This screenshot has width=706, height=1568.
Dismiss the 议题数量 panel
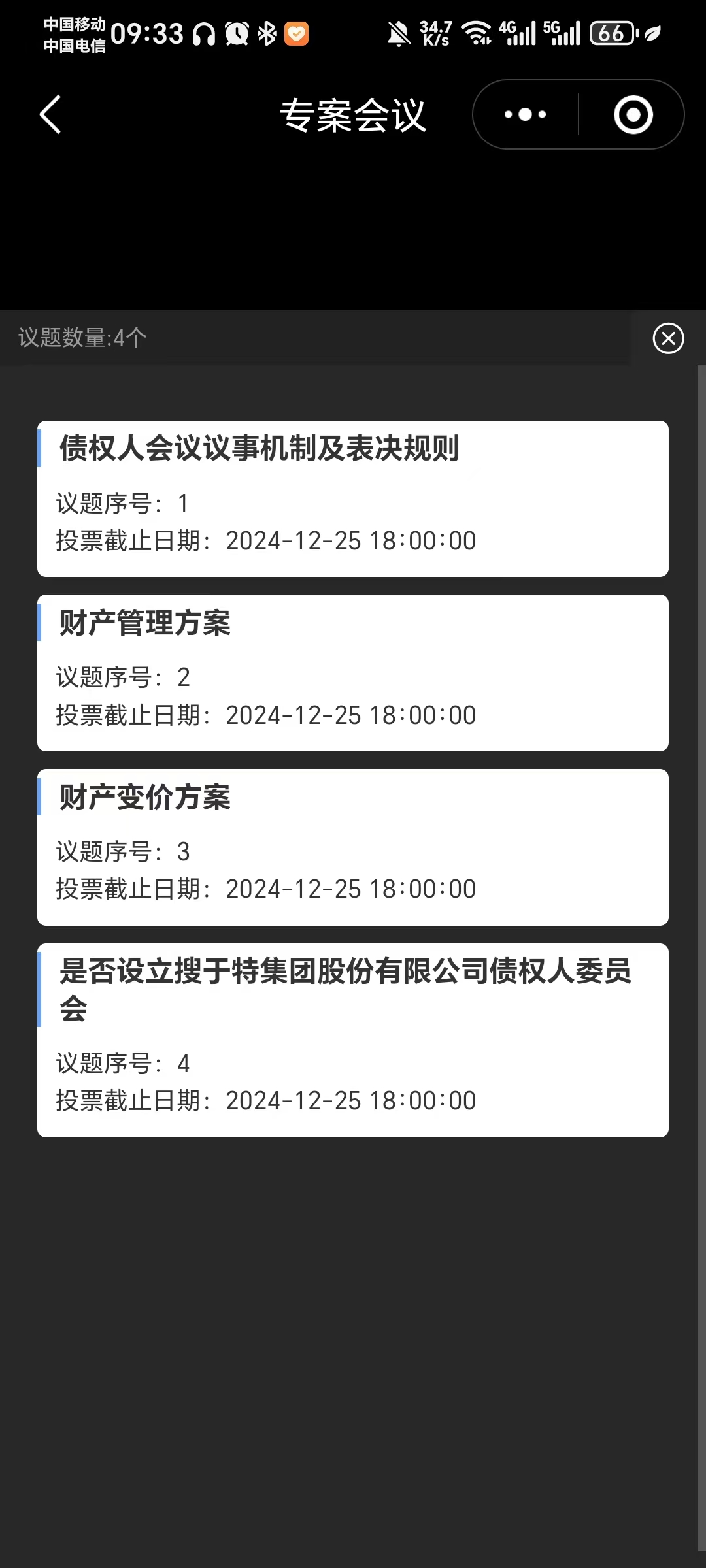click(x=668, y=338)
